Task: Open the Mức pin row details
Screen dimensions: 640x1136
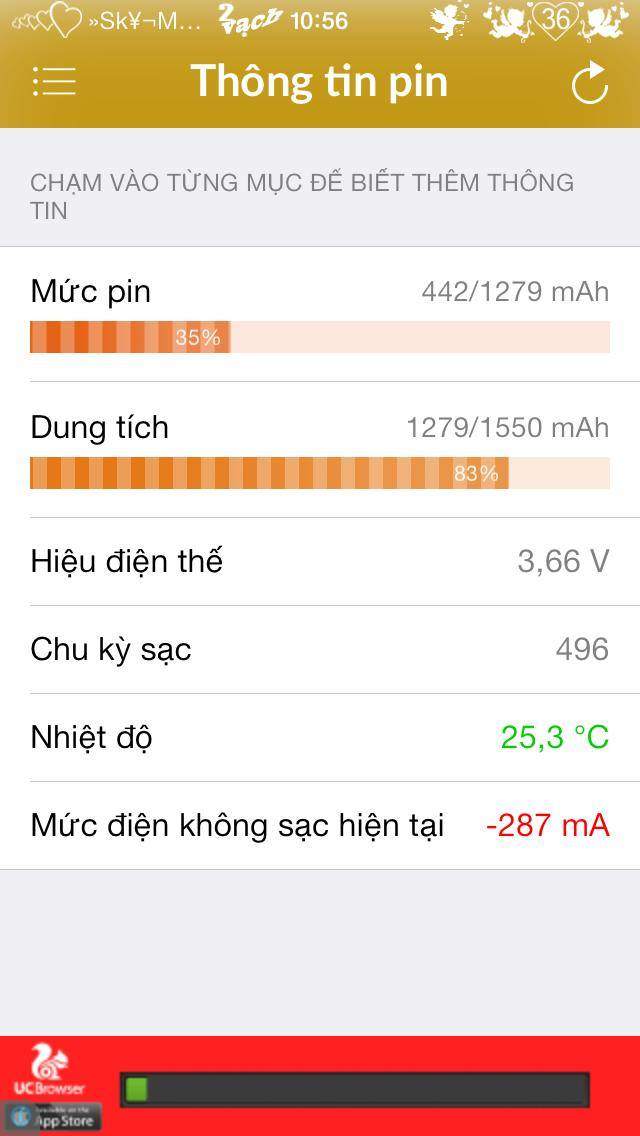Action: click(320, 314)
